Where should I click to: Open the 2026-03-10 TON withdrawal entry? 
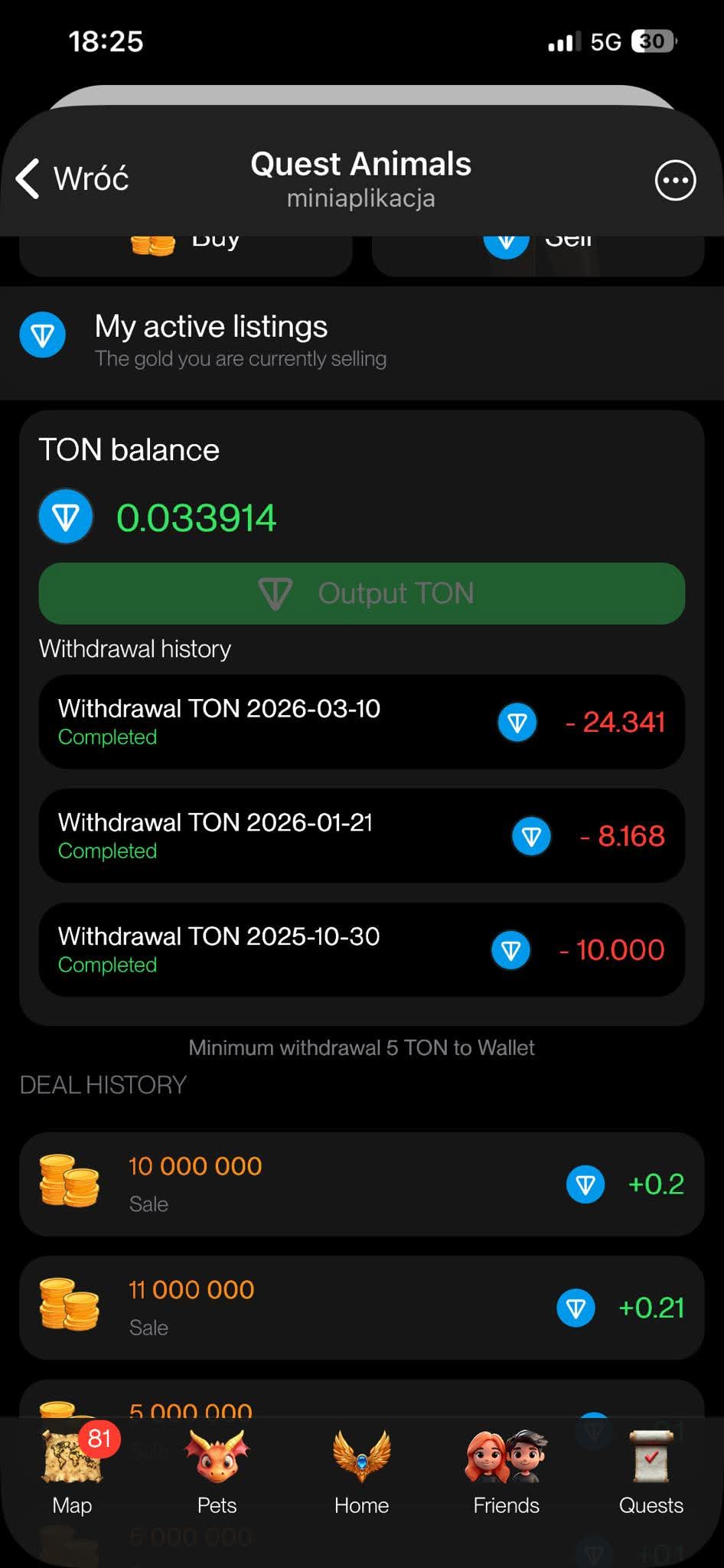pos(361,722)
